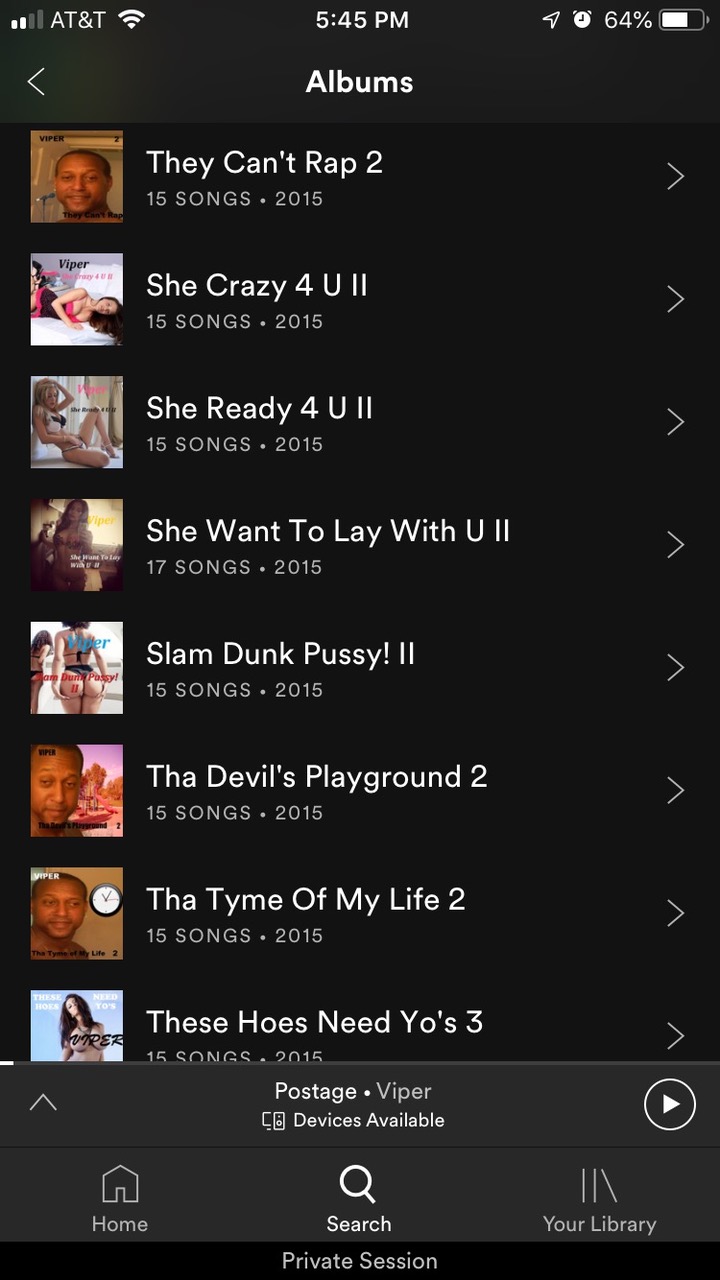
Task: Play the current track Postage
Action: click(x=669, y=1104)
